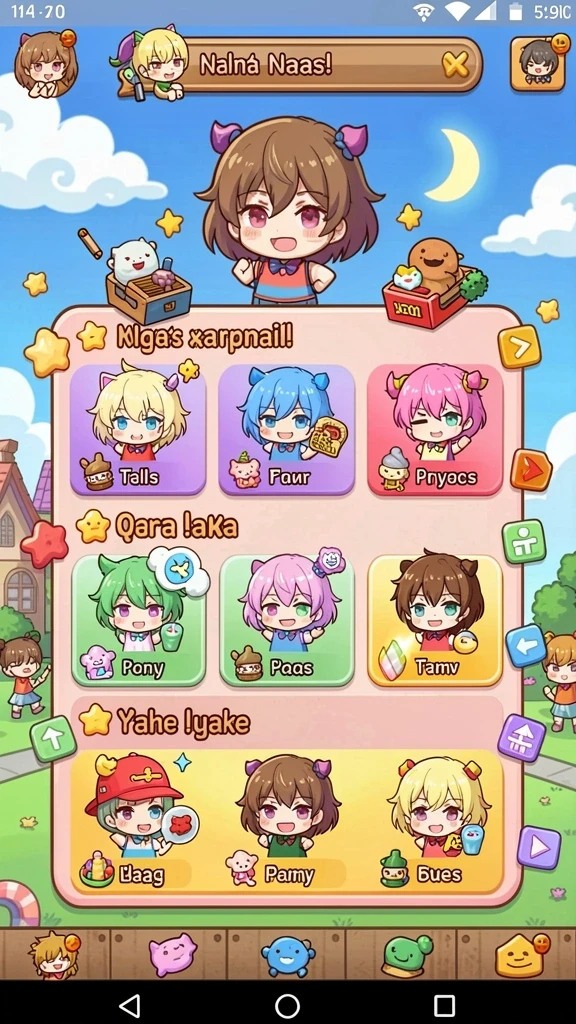This screenshot has width=576, height=1024.
Task: Choose the Pony character card
Action: coord(138,620)
